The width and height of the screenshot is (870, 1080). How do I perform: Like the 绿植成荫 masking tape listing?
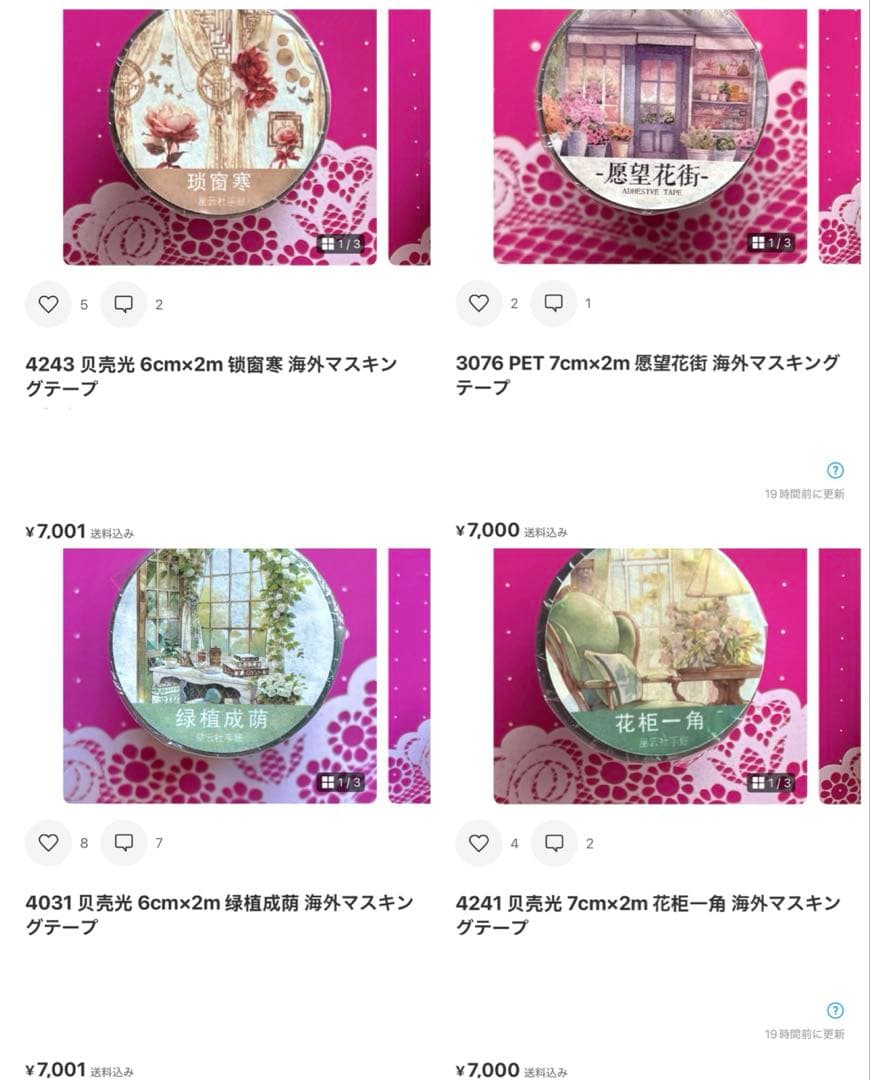(49, 843)
